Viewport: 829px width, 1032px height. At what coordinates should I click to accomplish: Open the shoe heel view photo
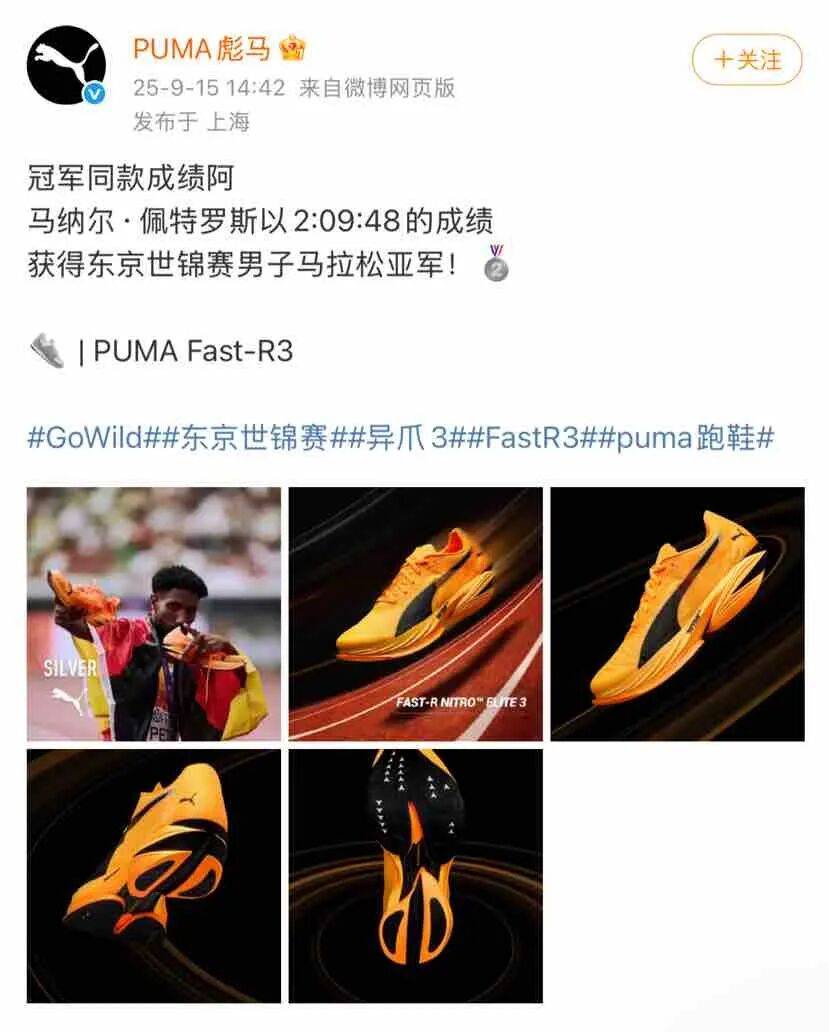pyautogui.click(x=154, y=876)
